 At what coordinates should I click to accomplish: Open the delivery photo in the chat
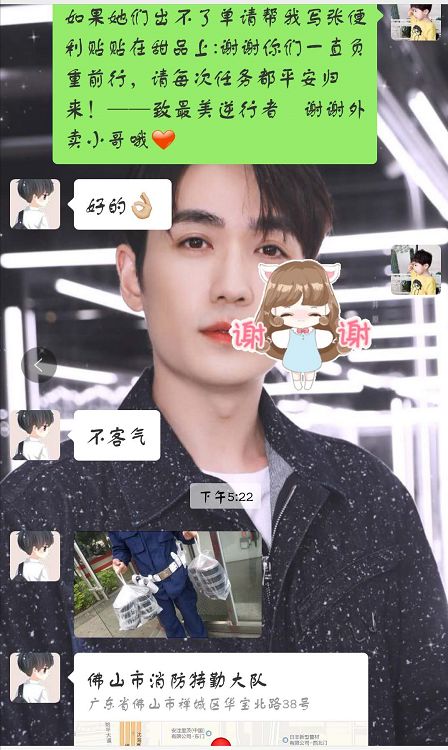[x=168, y=584]
